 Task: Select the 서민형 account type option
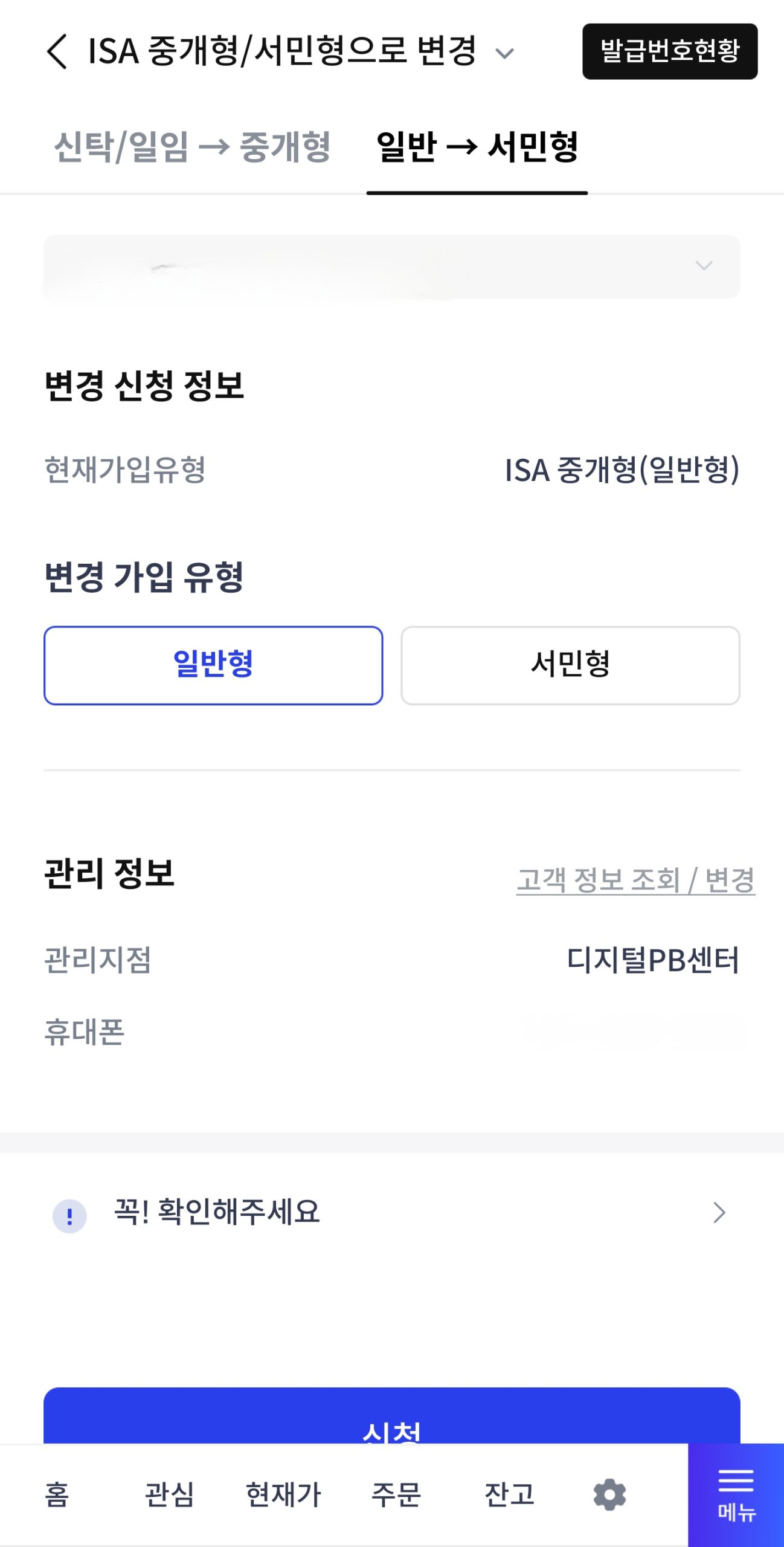click(570, 664)
